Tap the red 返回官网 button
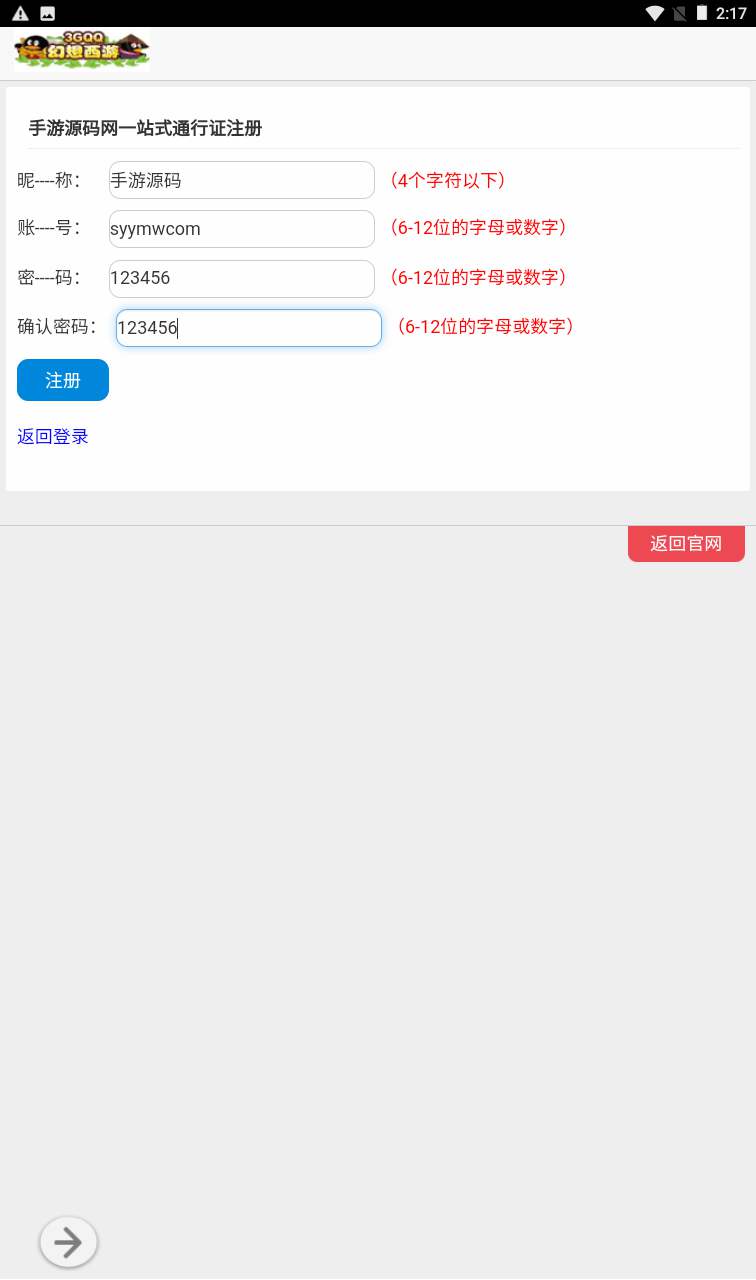Image resolution: width=756 pixels, height=1280 pixels. [686, 543]
